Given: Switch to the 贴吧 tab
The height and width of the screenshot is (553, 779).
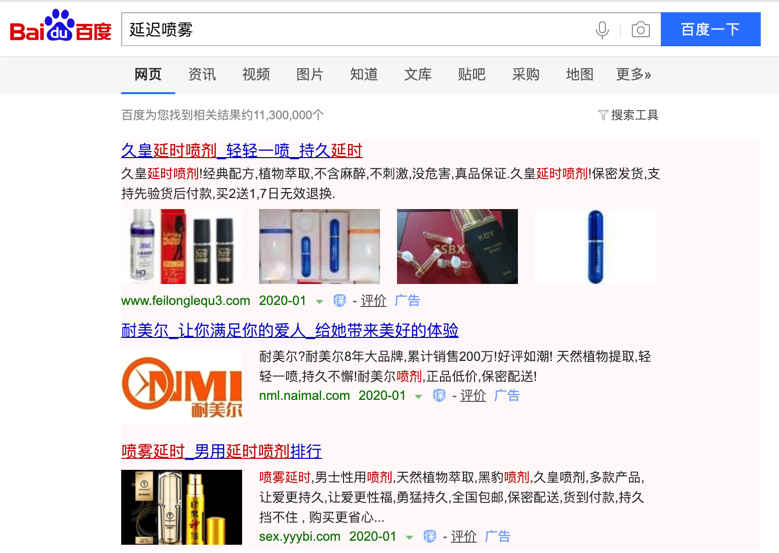Looking at the screenshot, I should point(472,75).
